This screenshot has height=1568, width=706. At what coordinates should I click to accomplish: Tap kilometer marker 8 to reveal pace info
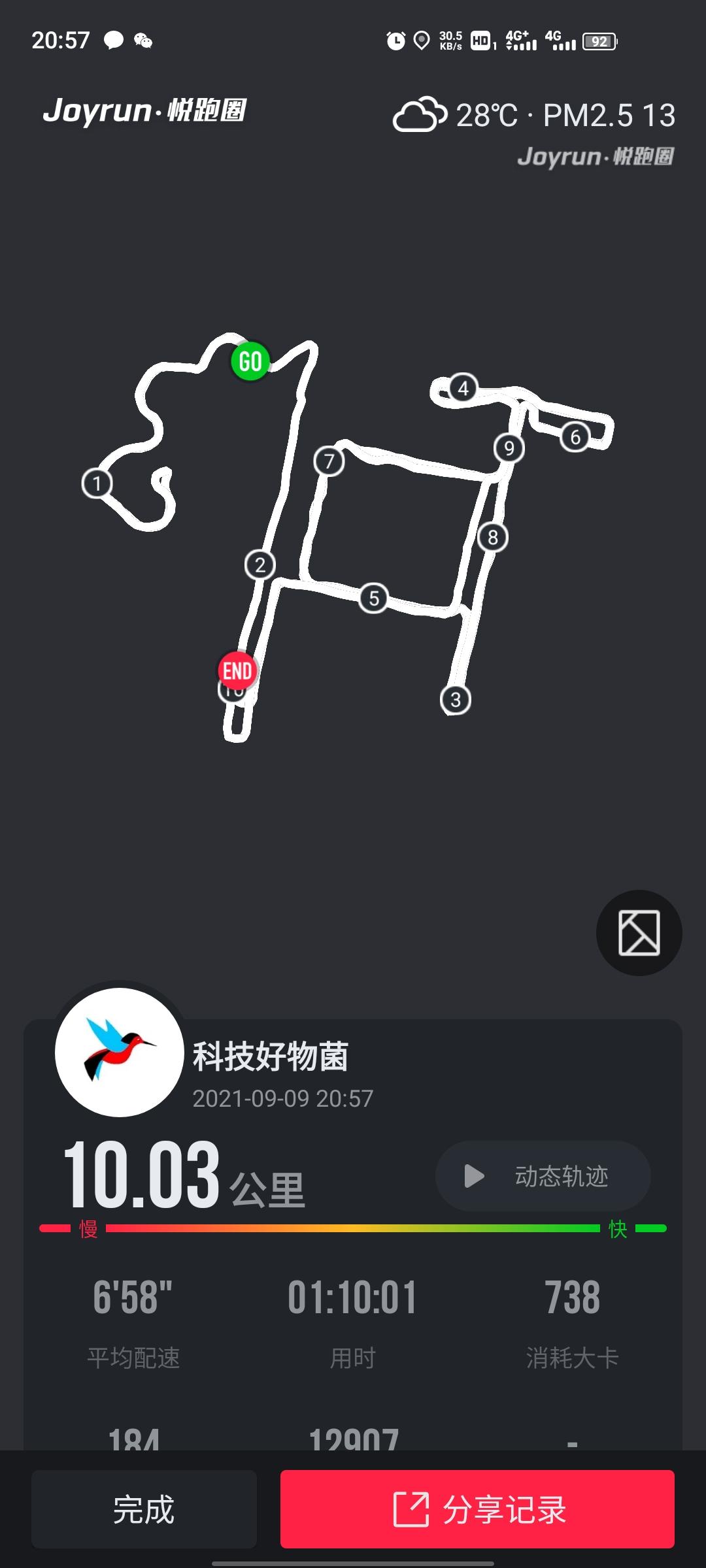[x=494, y=538]
